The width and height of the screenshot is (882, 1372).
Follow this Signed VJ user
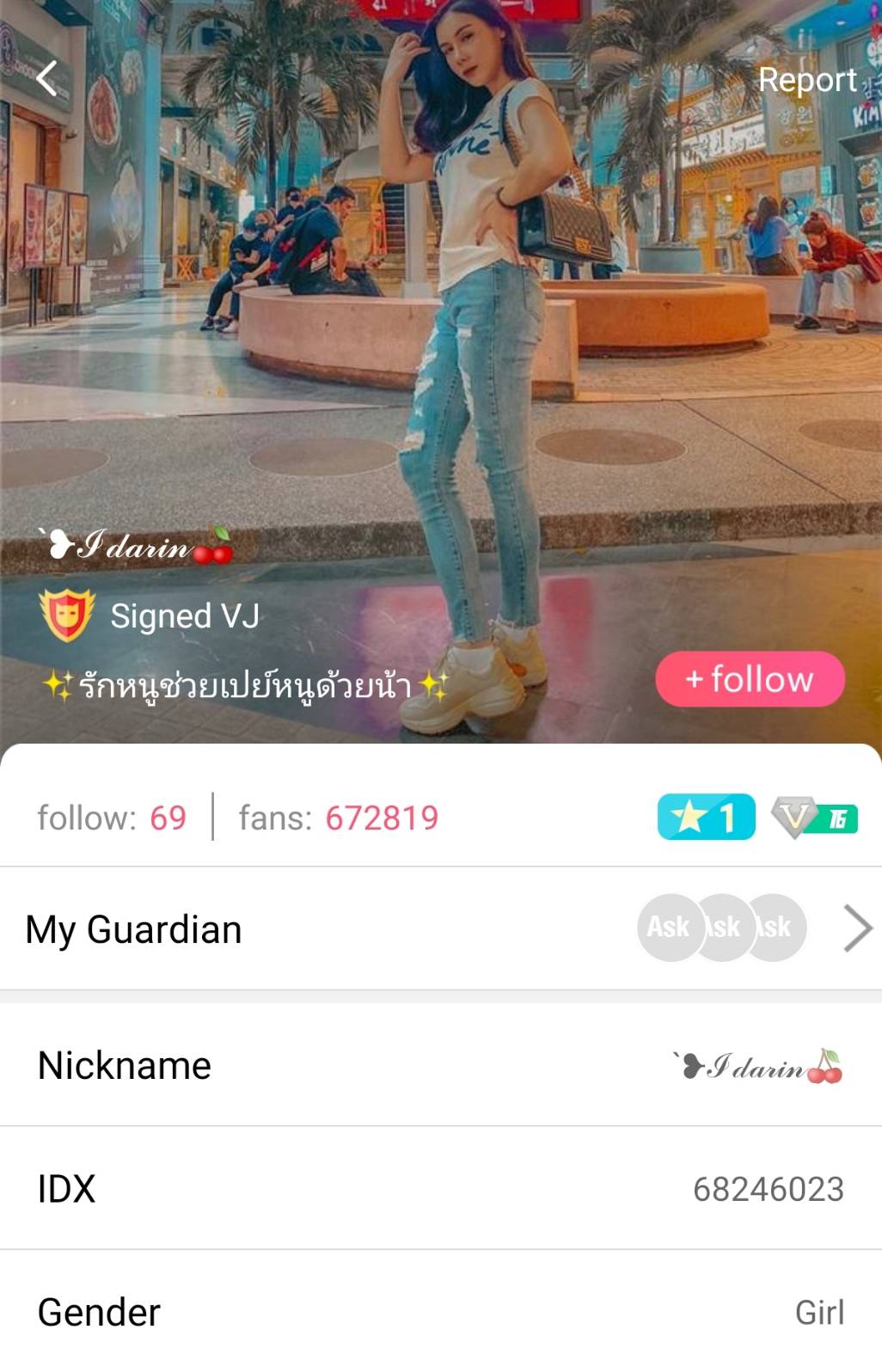pos(750,679)
